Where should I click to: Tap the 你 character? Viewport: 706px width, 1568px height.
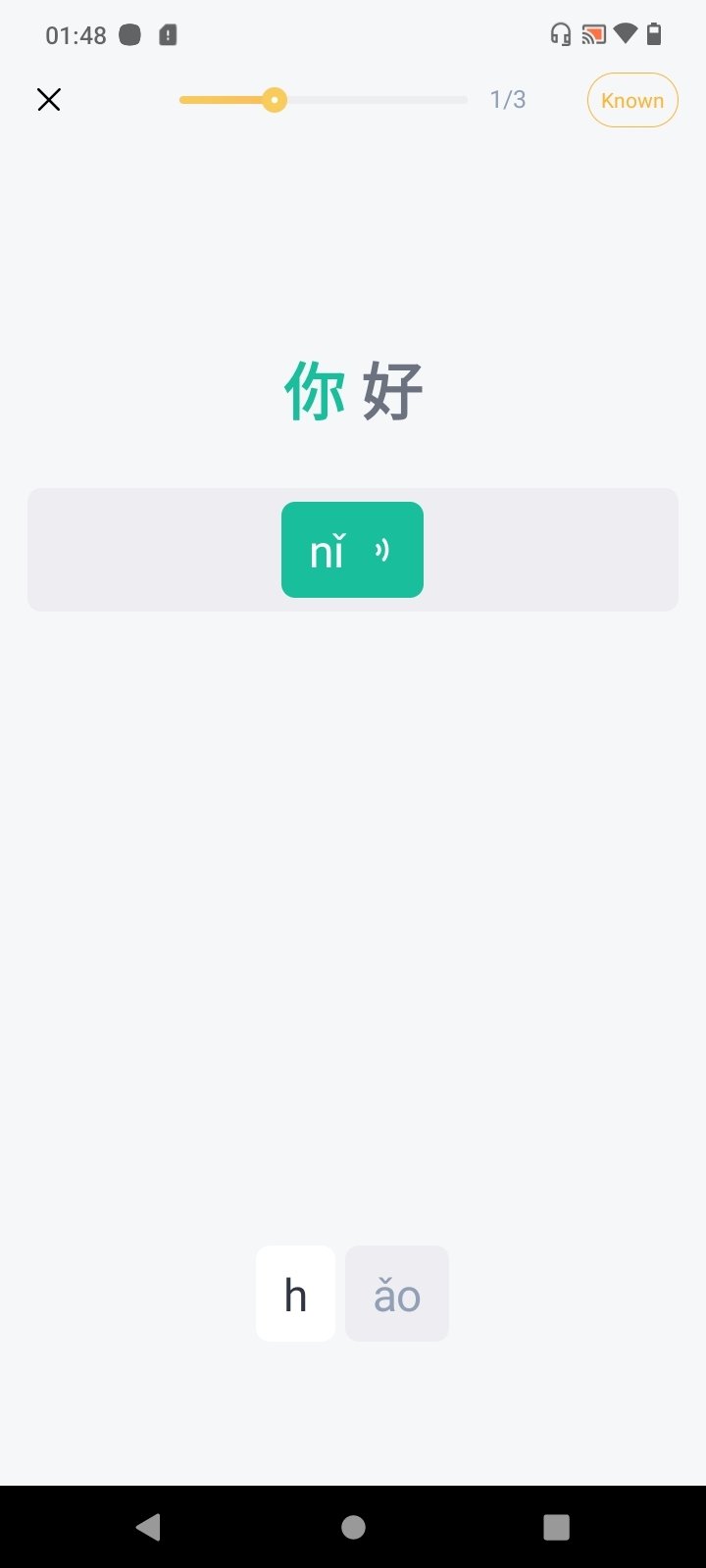click(x=315, y=391)
